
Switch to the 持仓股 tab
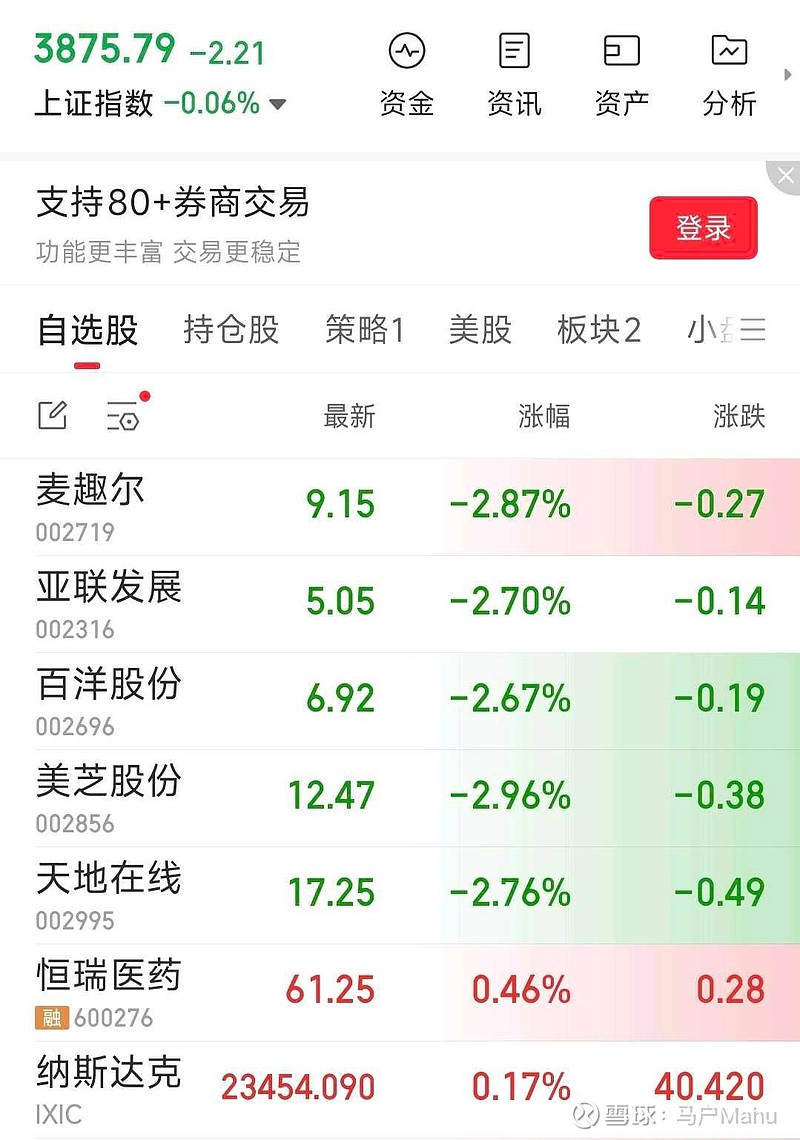pos(229,330)
